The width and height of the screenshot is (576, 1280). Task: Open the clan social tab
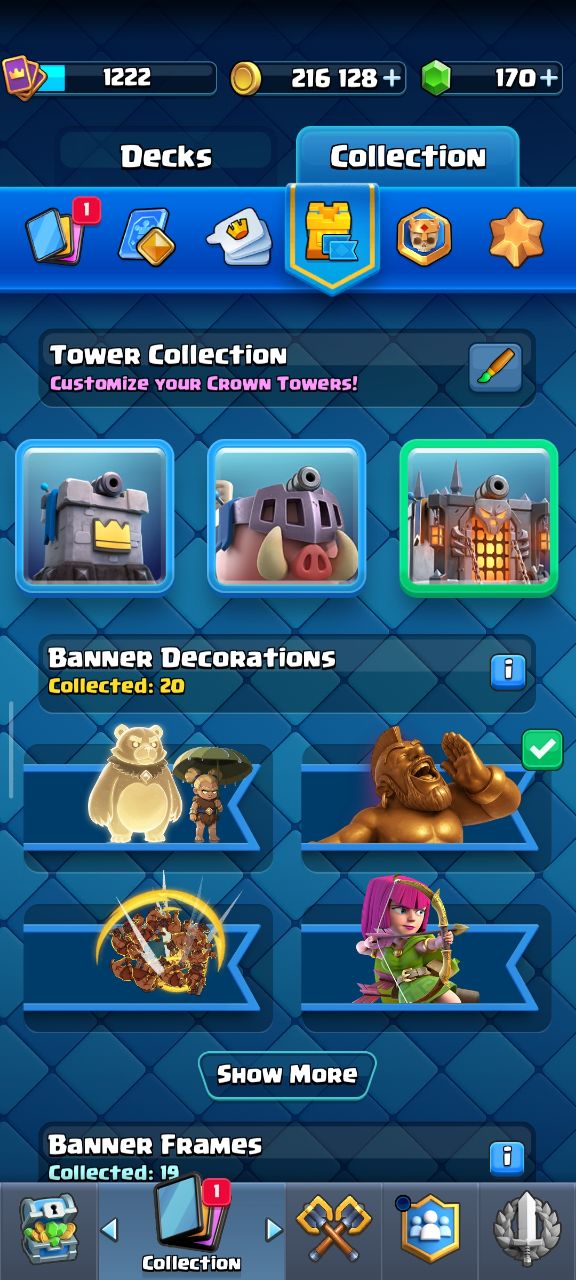(x=429, y=1229)
